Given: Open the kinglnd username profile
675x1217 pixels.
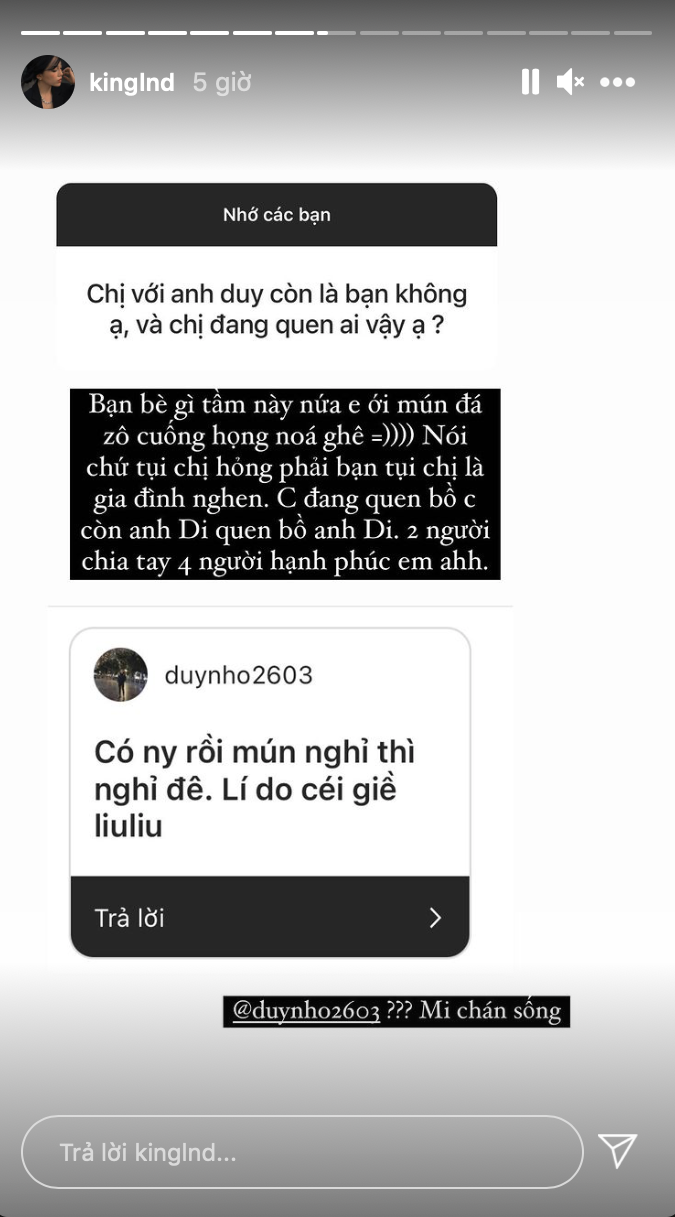Looking at the screenshot, I should pos(132,82).
